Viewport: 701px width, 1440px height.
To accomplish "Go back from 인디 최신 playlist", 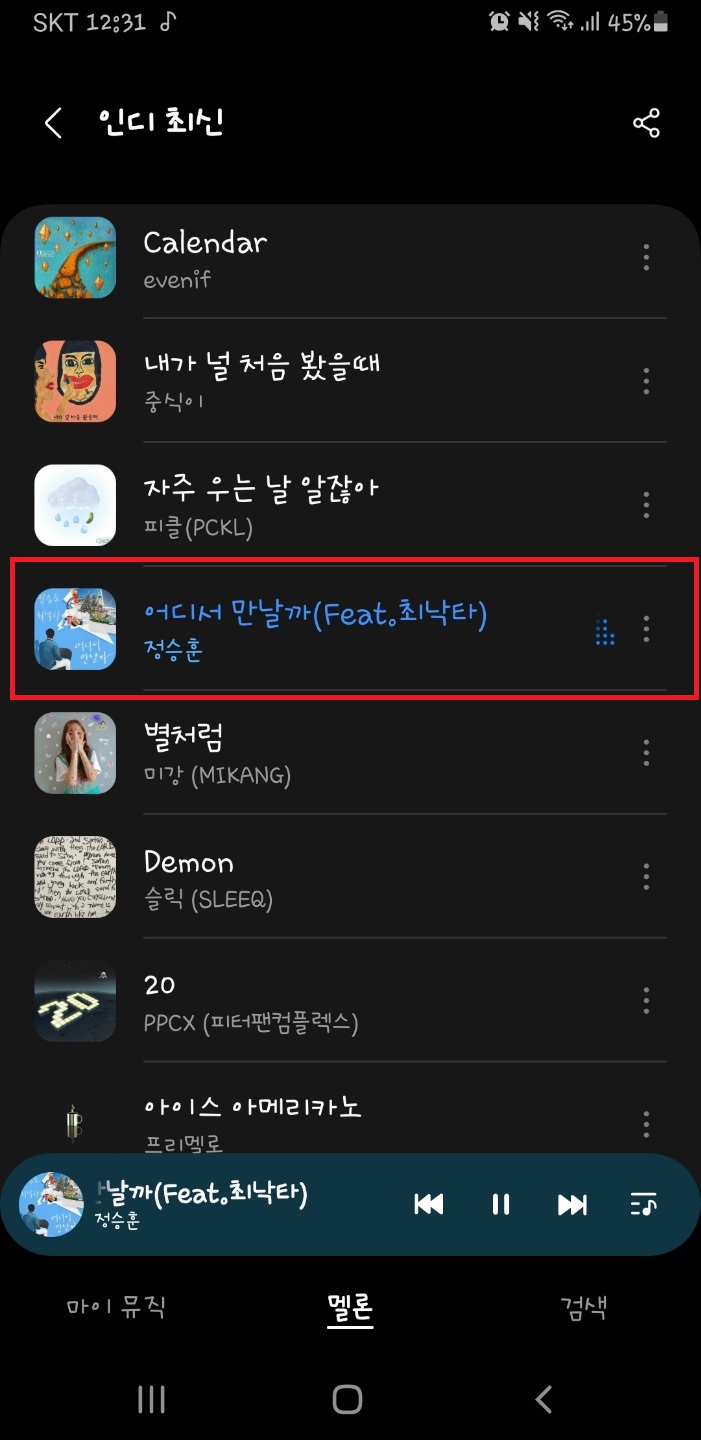I will pyautogui.click(x=53, y=124).
